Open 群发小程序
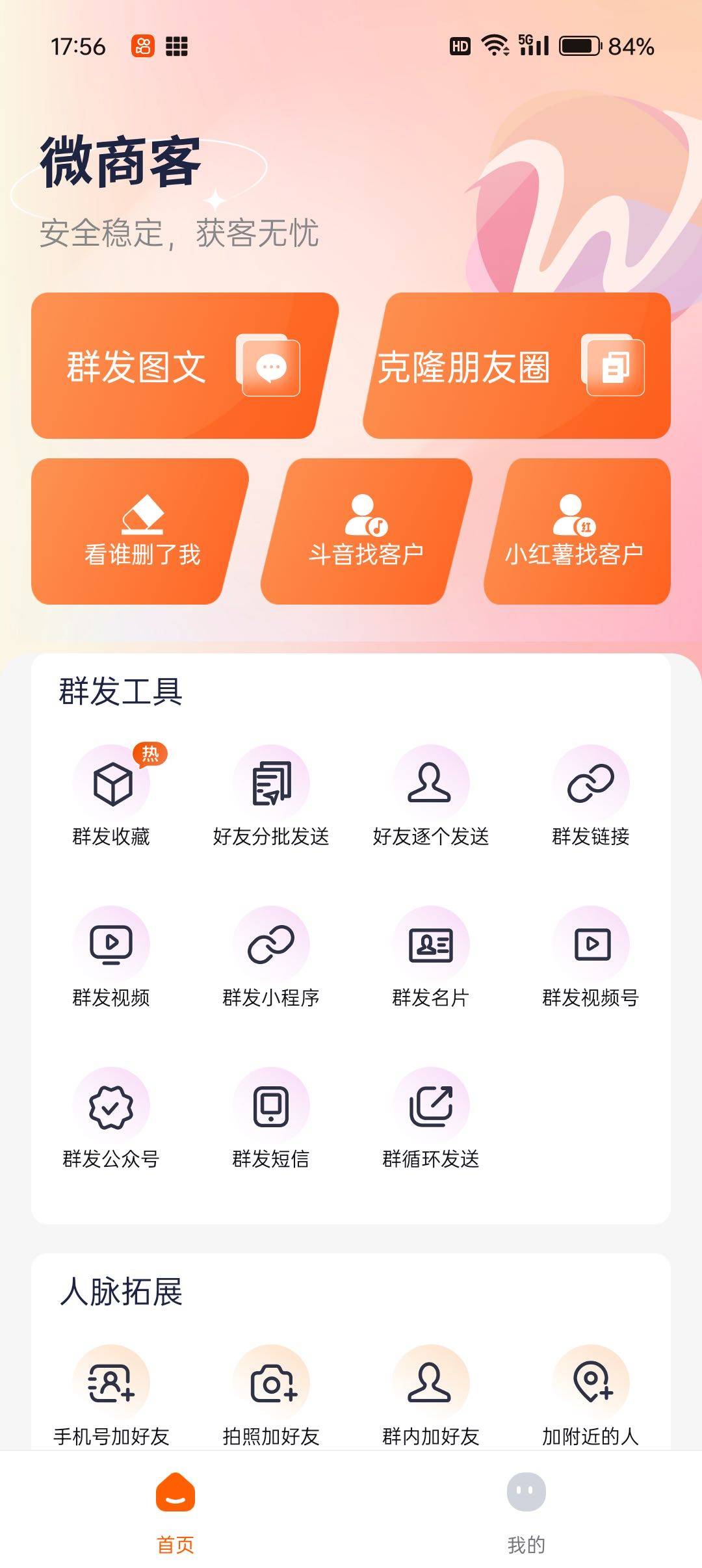The height and width of the screenshot is (1568, 702). [271, 957]
